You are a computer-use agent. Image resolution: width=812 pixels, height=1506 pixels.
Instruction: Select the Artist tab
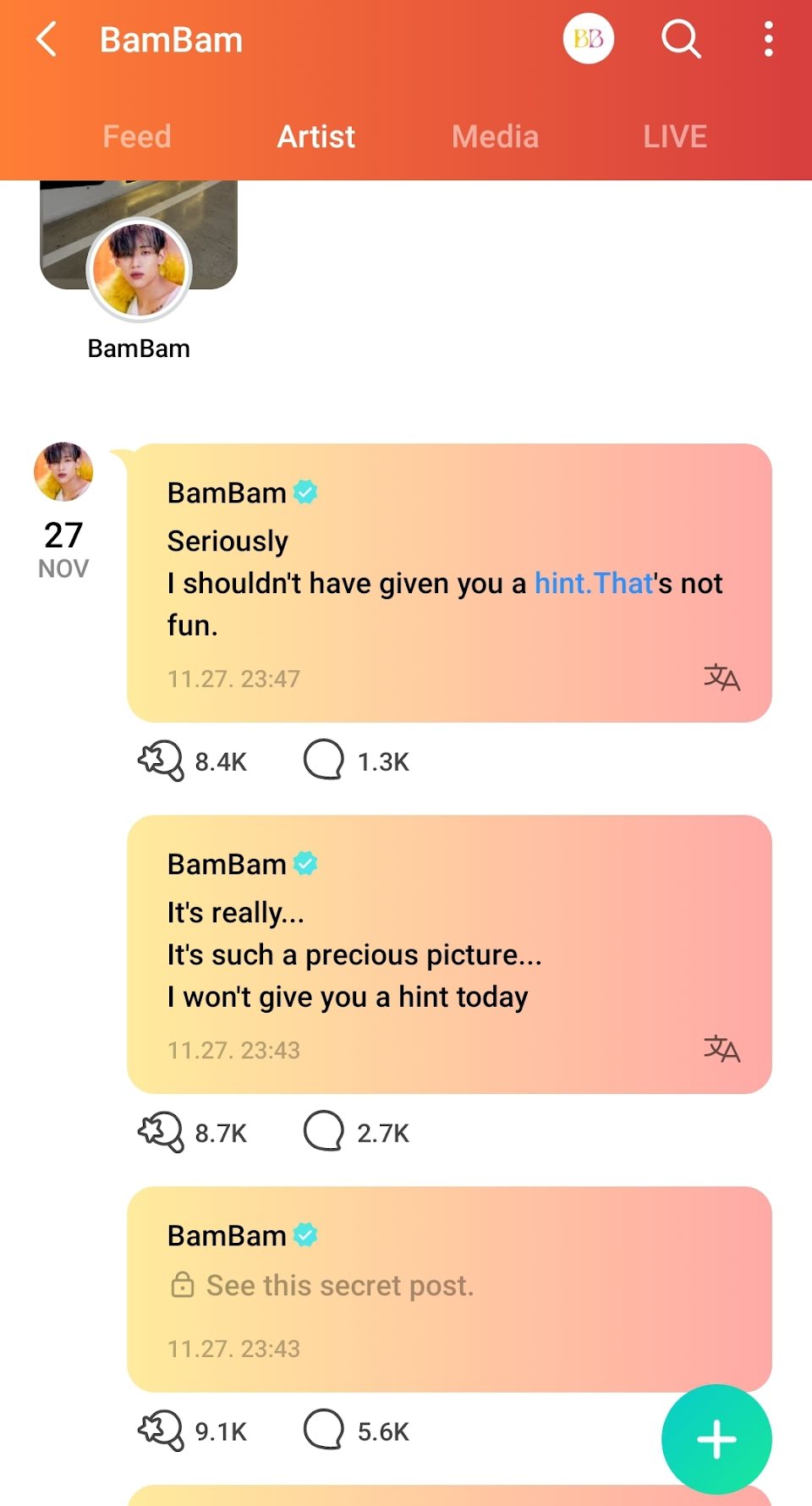pos(316,136)
